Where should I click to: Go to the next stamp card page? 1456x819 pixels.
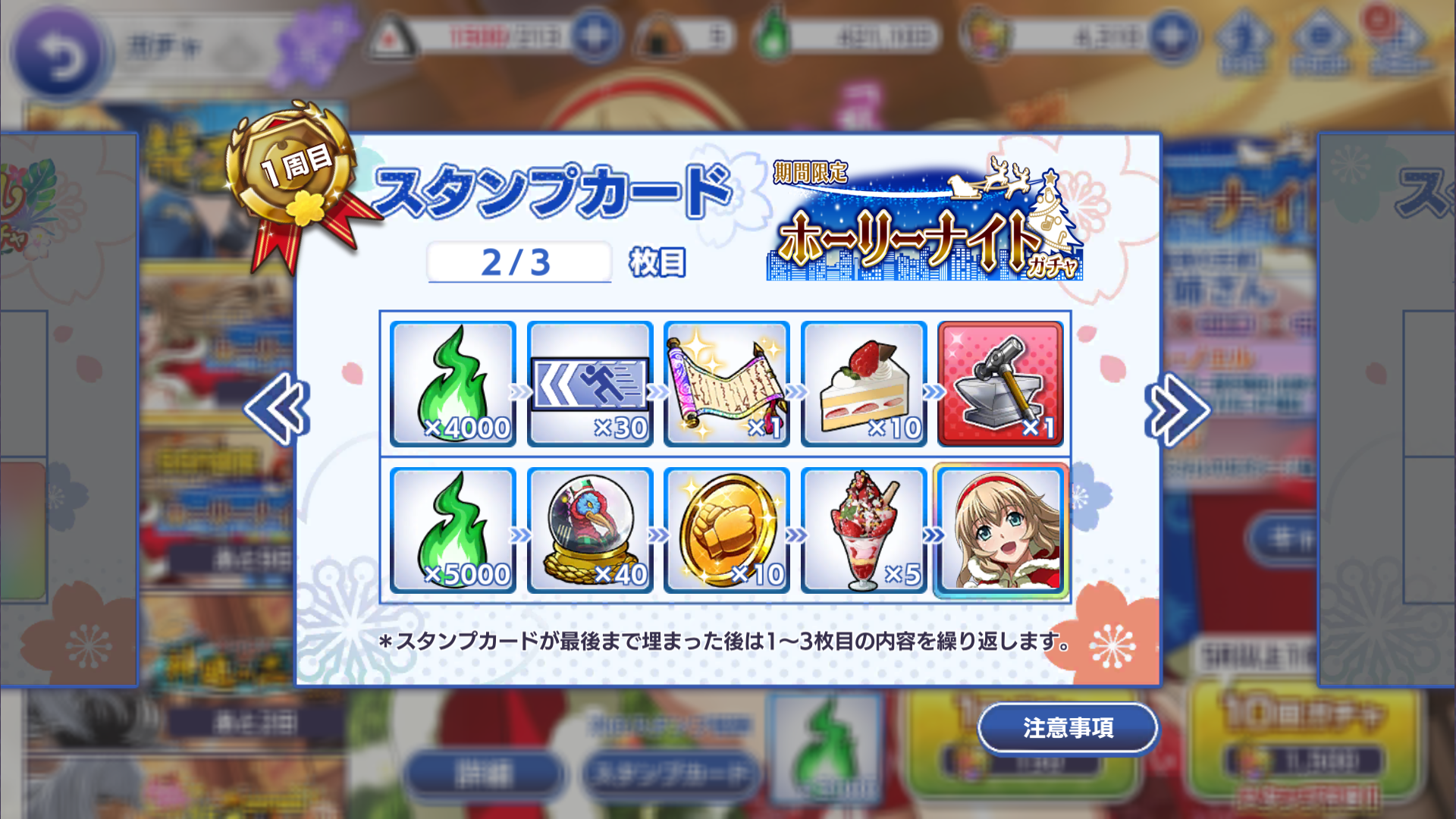coord(1176,409)
